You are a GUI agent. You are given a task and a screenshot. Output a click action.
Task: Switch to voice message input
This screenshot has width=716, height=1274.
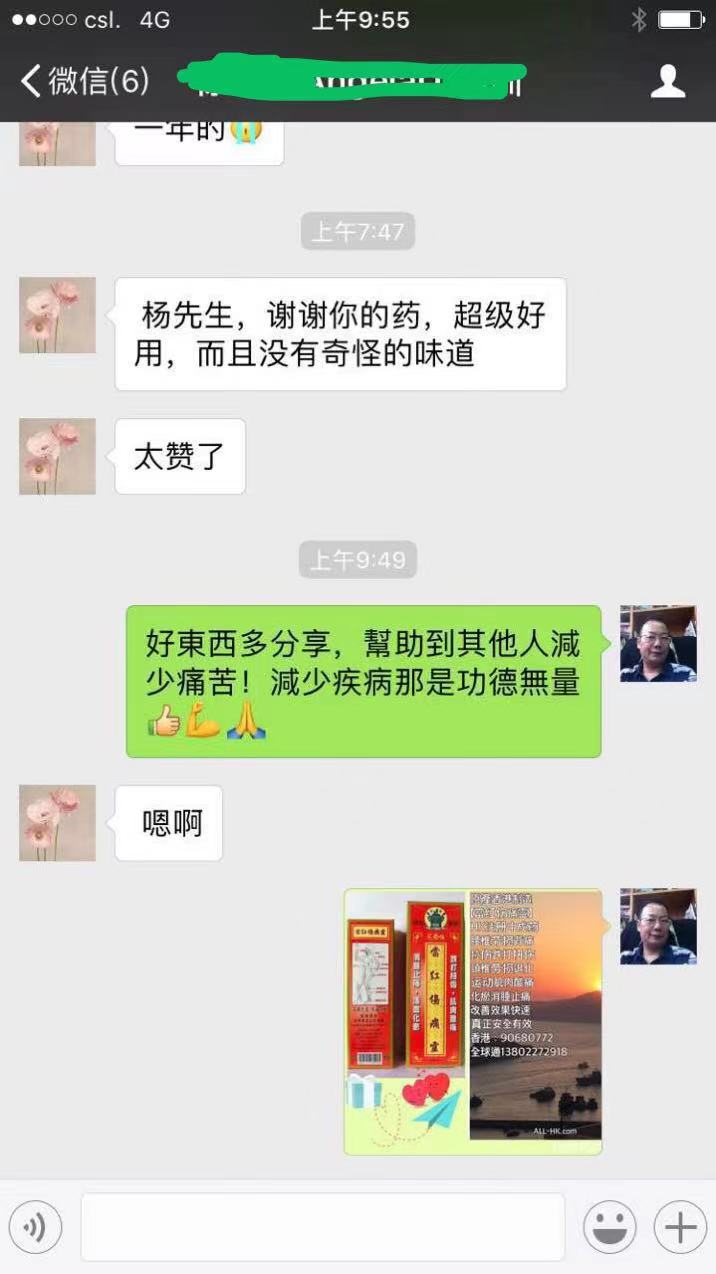(36, 1226)
